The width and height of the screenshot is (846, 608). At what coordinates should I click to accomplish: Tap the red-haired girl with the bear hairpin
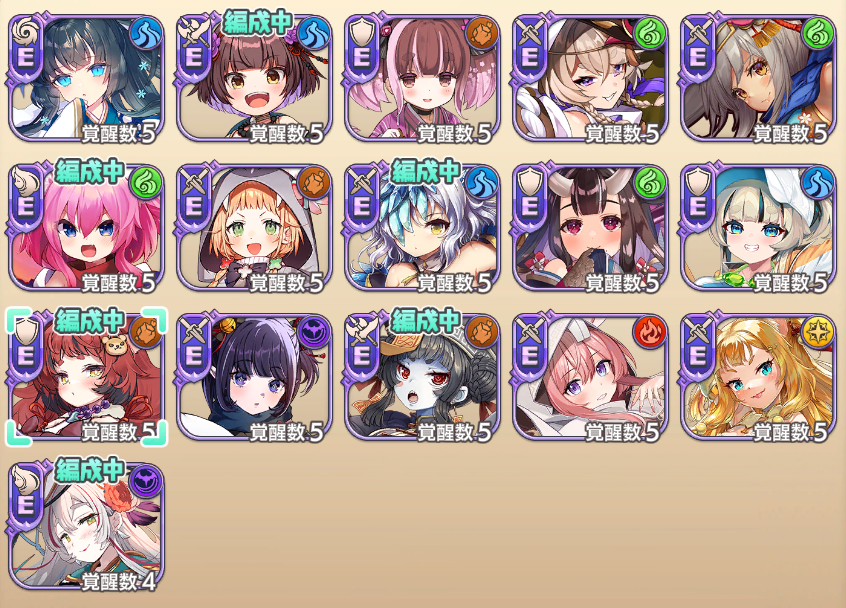pyautogui.click(x=87, y=377)
